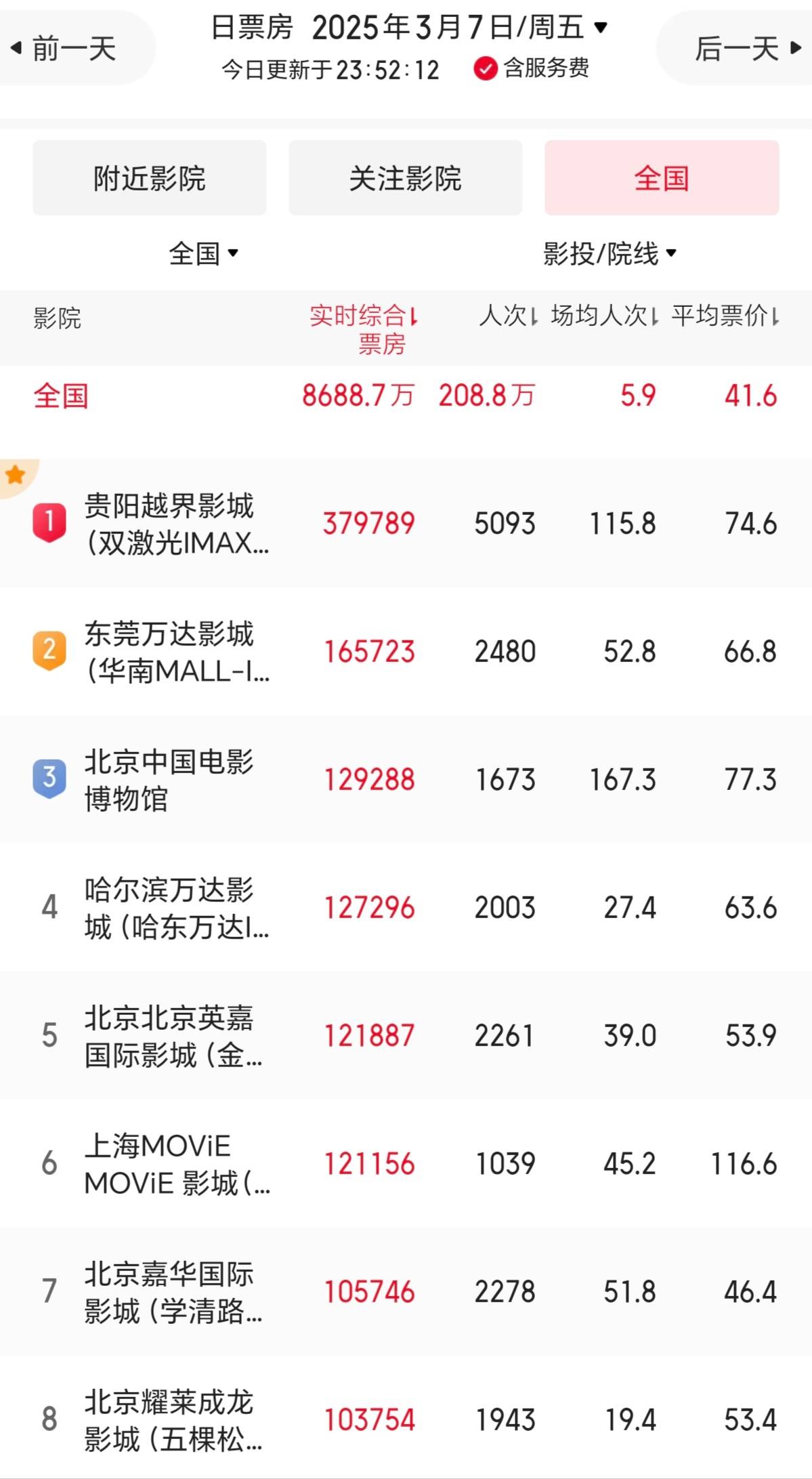The image size is (812, 1479).
Task: Sort the list by 场均人次
Action: point(604,316)
